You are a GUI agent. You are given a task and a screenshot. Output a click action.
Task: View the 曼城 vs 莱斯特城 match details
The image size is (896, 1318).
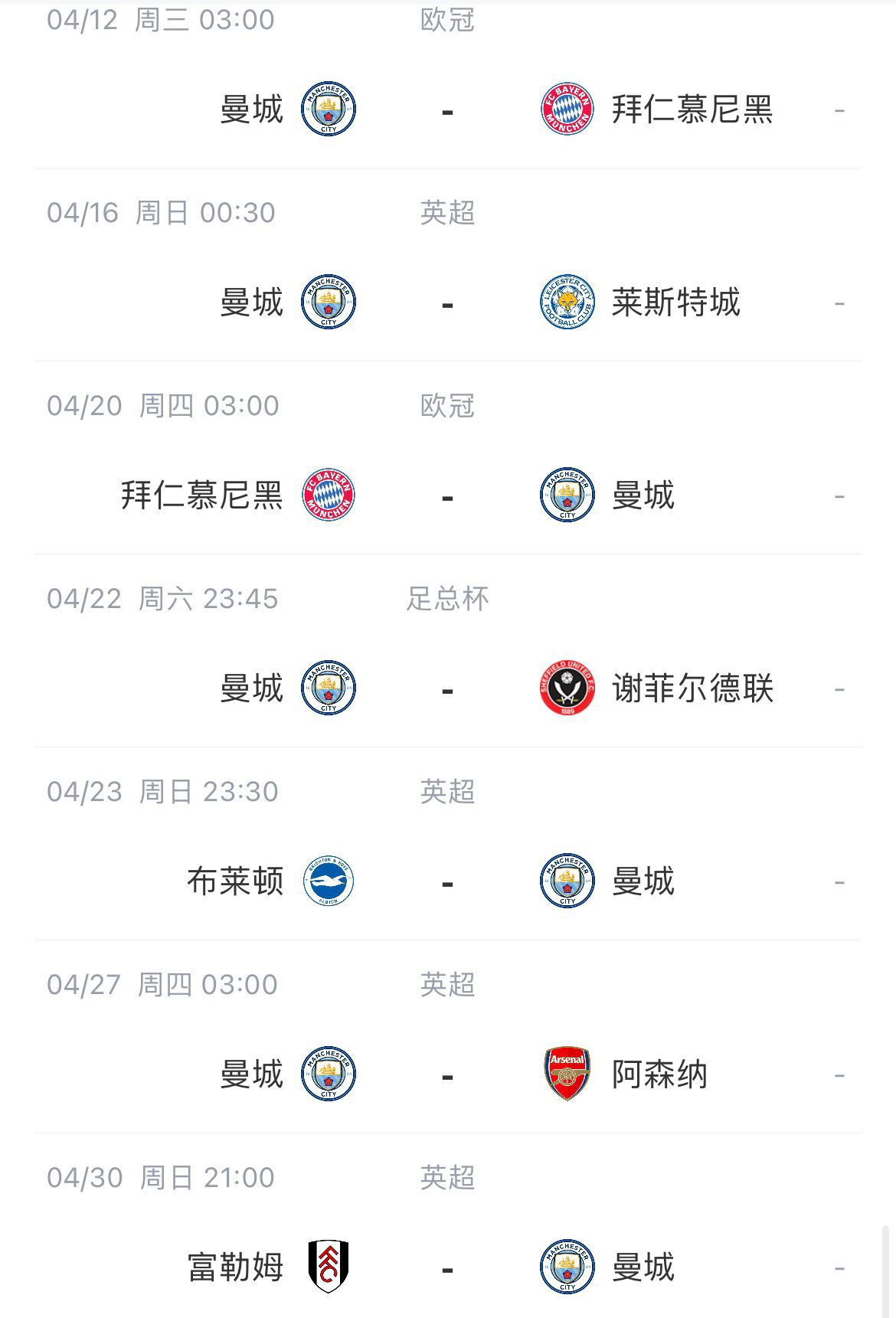pyautogui.click(x=448, y=303)
